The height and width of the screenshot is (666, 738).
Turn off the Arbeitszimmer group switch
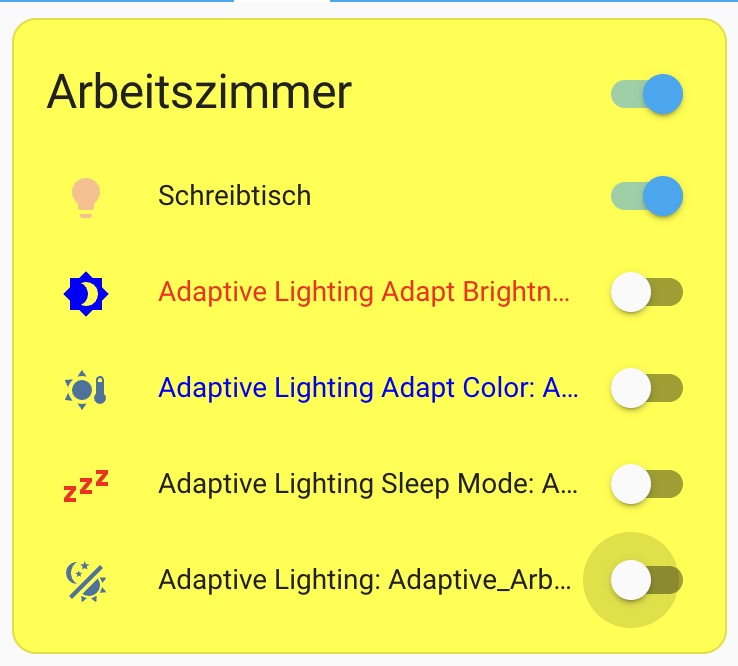[x=647, y=96]
